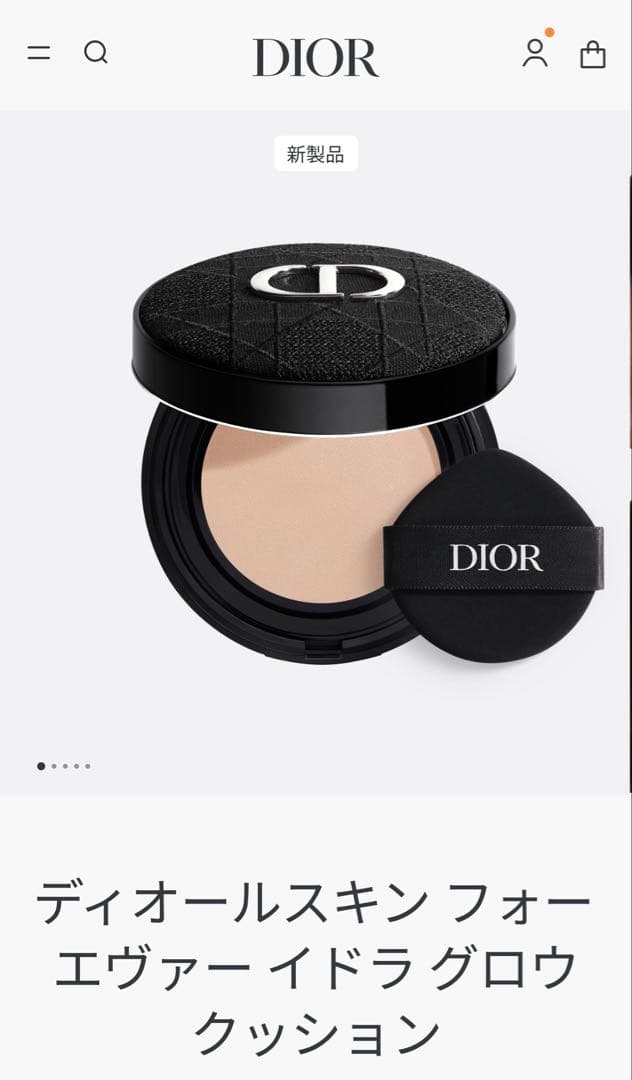
Task: View the shopping bag
Action: point(593,55)
